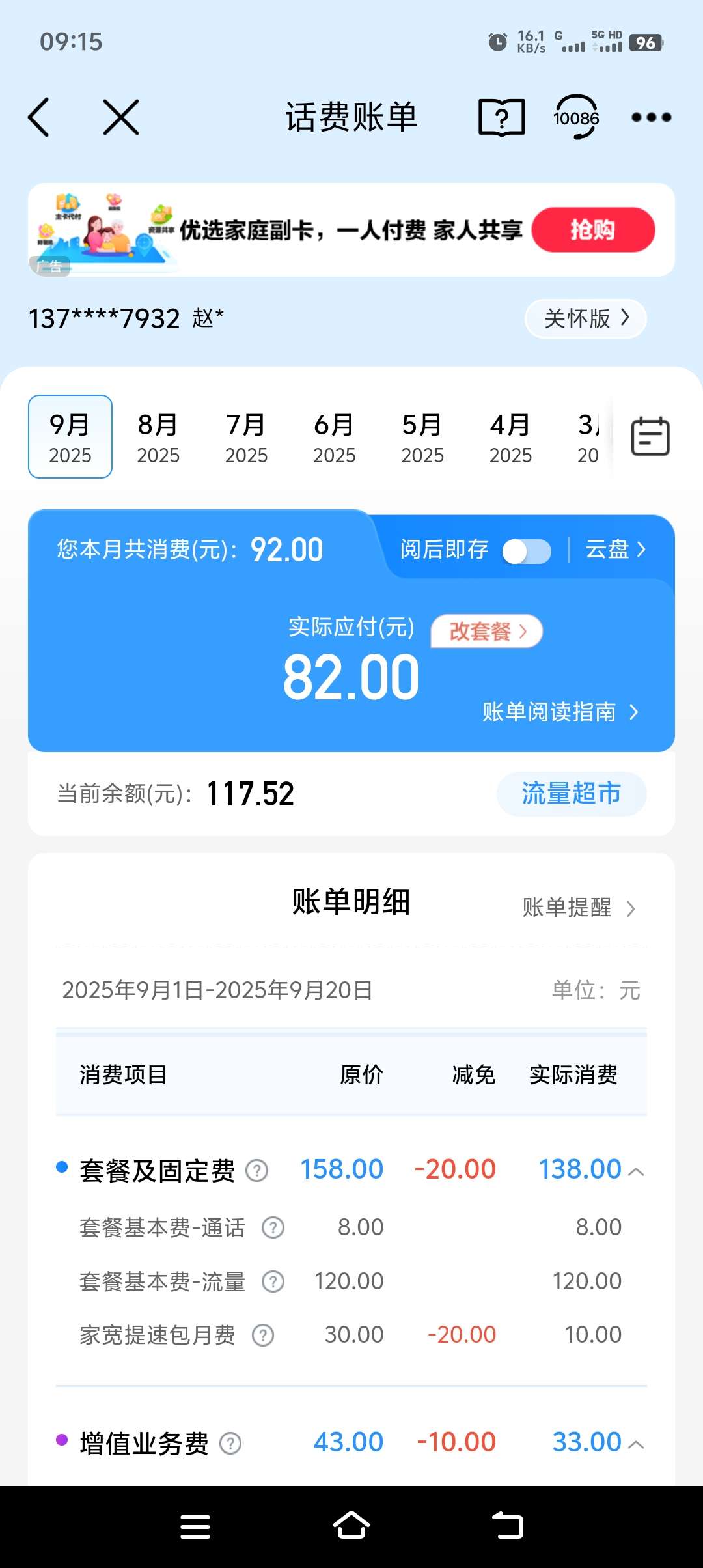703x1568 pixels.
Task: Close the bill page with the X icon
Action: 121,117
